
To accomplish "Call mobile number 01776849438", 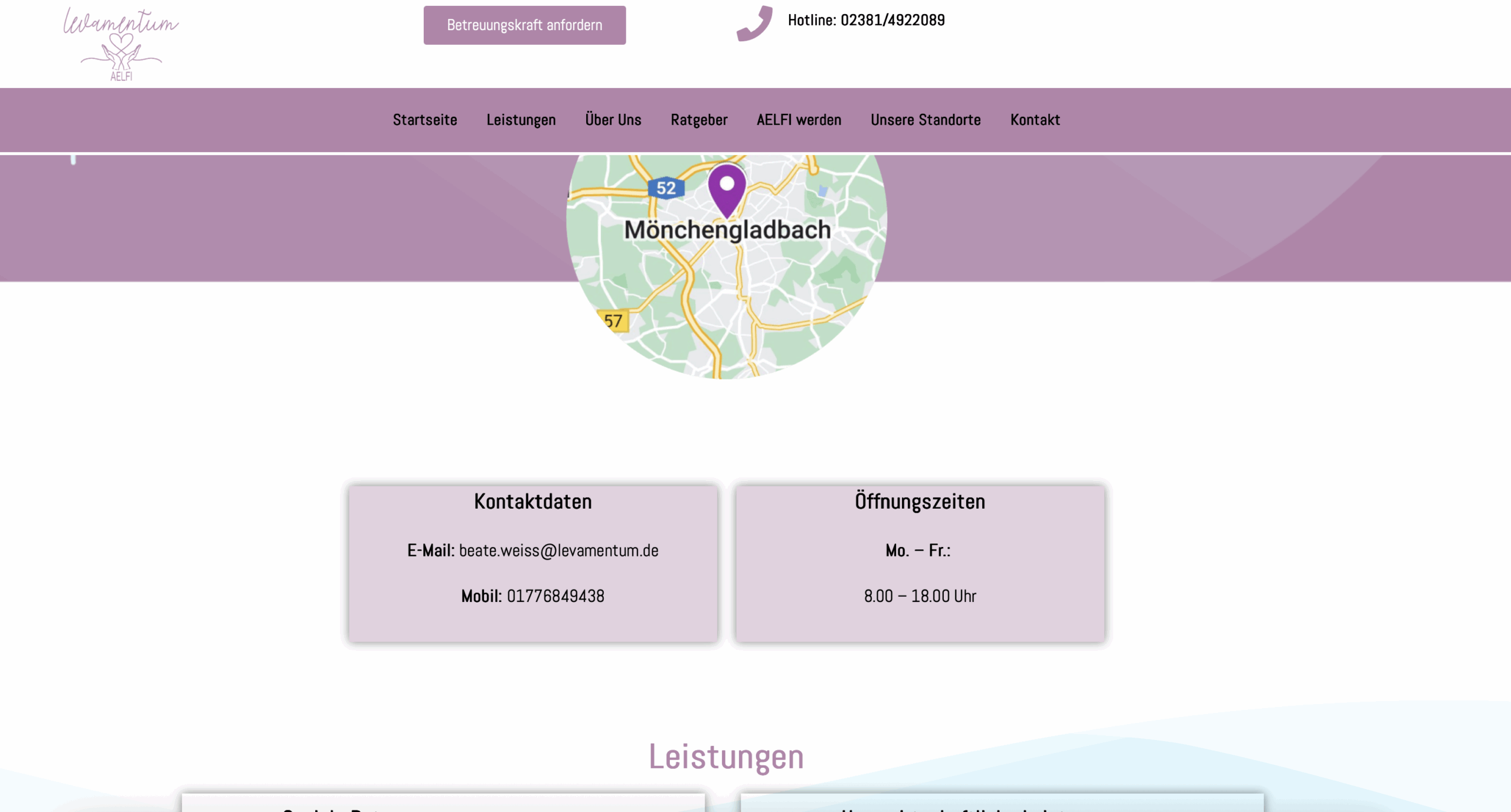I will [555, 596].
